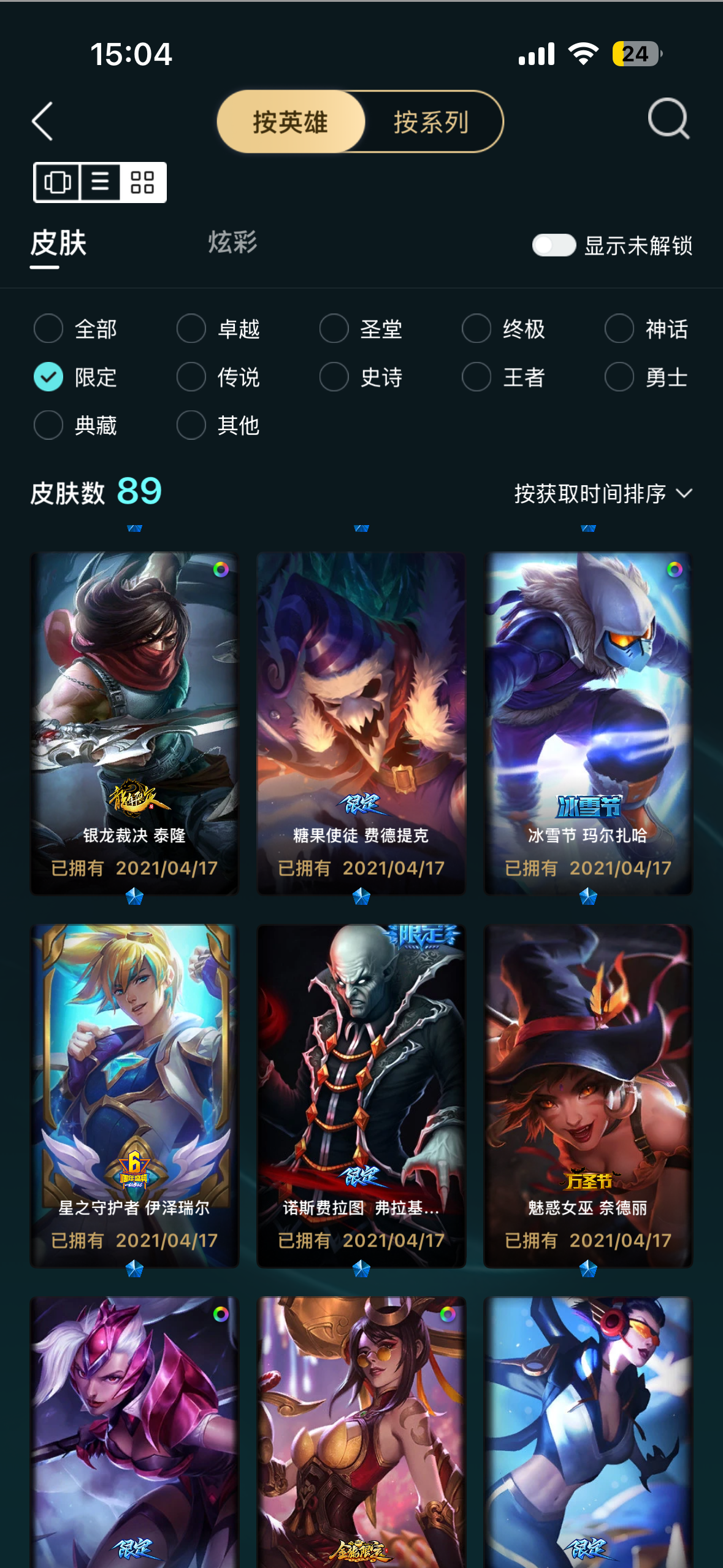Screen dimensions: 723x1568
Task: View 魅惑女巫 奈德丽 skin card
Action: [x=587, y=1095]
